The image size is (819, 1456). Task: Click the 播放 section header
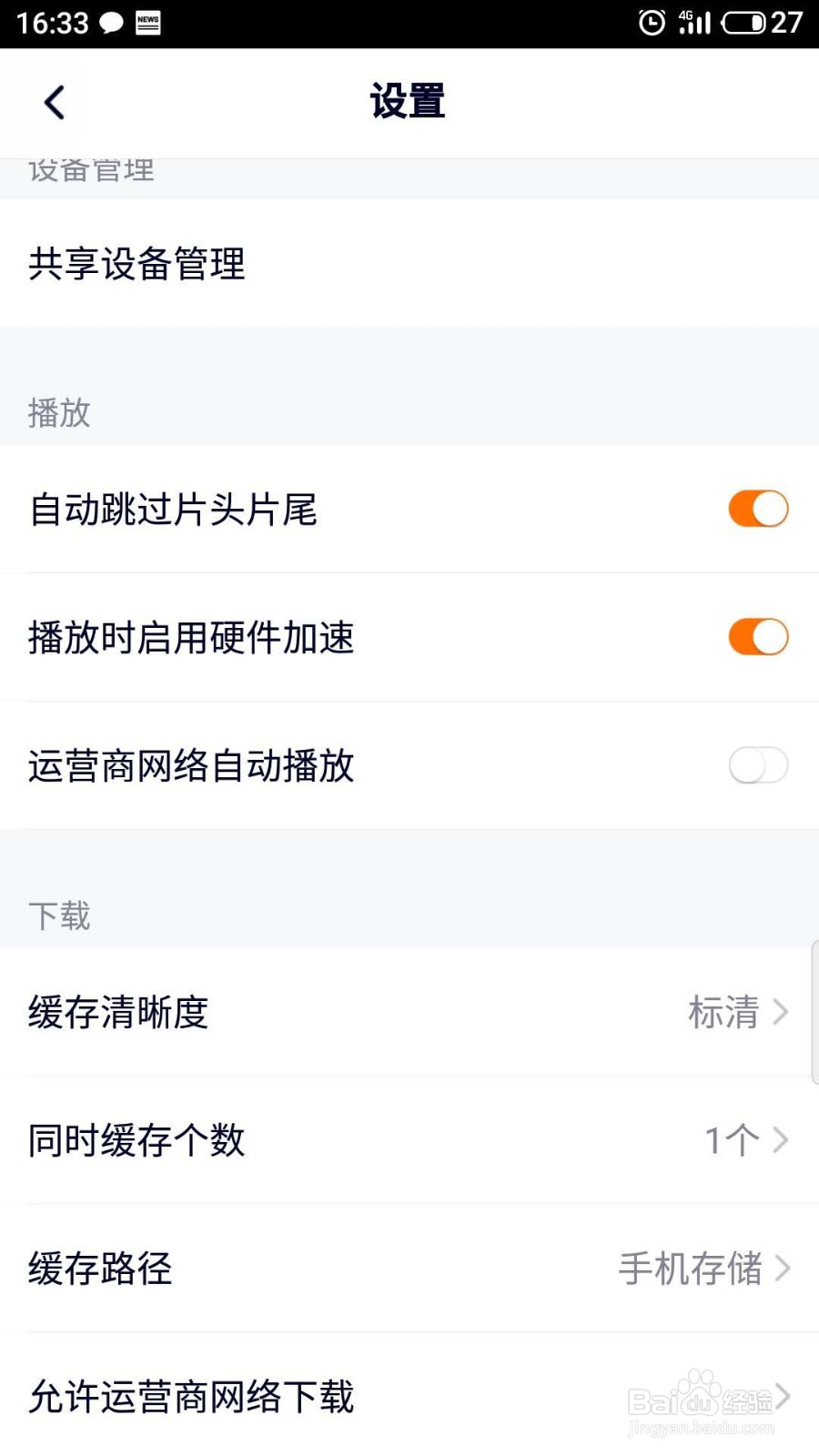click(x=59, y=414)
